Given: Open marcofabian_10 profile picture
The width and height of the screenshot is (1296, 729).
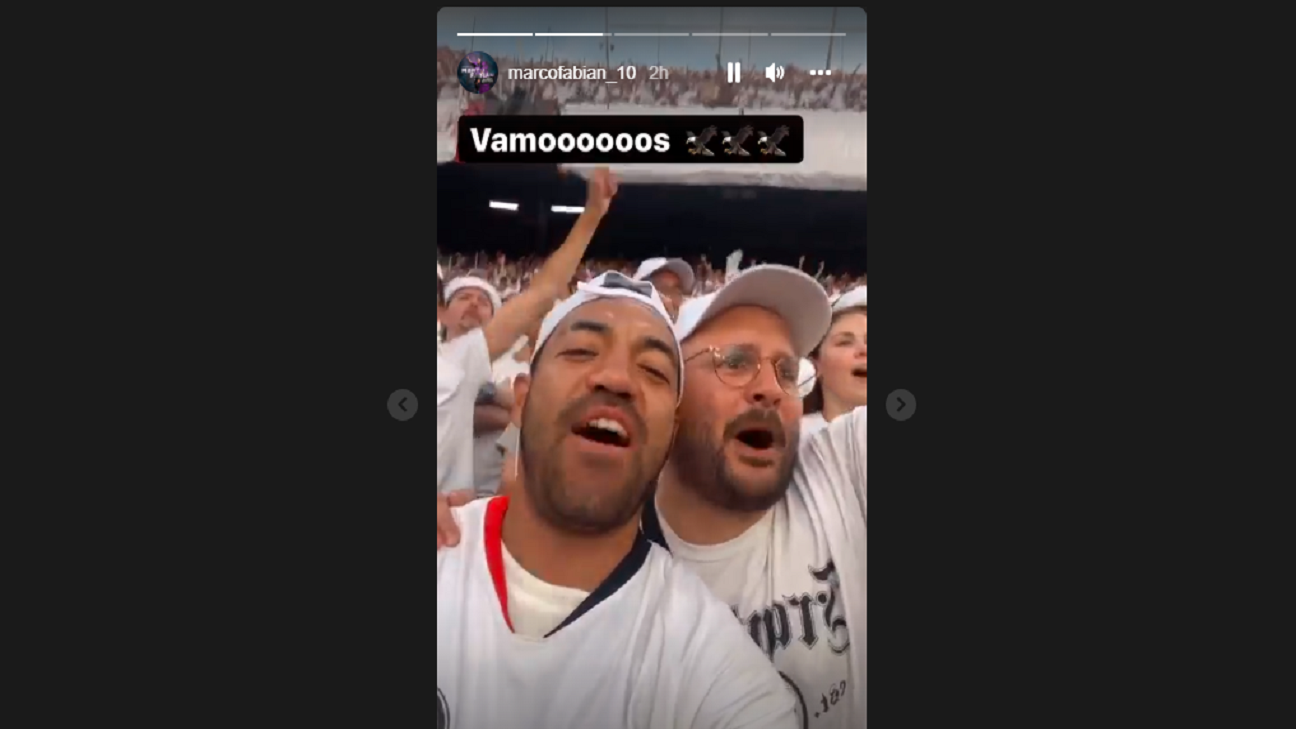Looking at the screenshot, I should [477, 72].
